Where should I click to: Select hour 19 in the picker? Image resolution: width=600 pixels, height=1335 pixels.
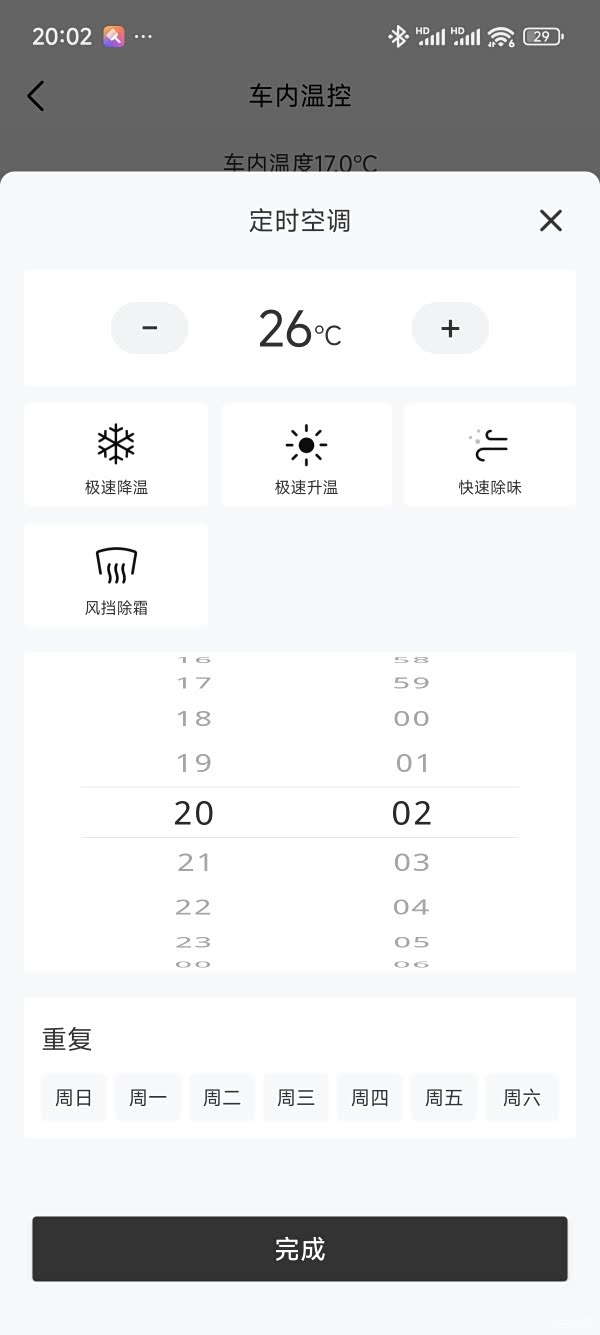pyautogui.click(x=194, y=764)
